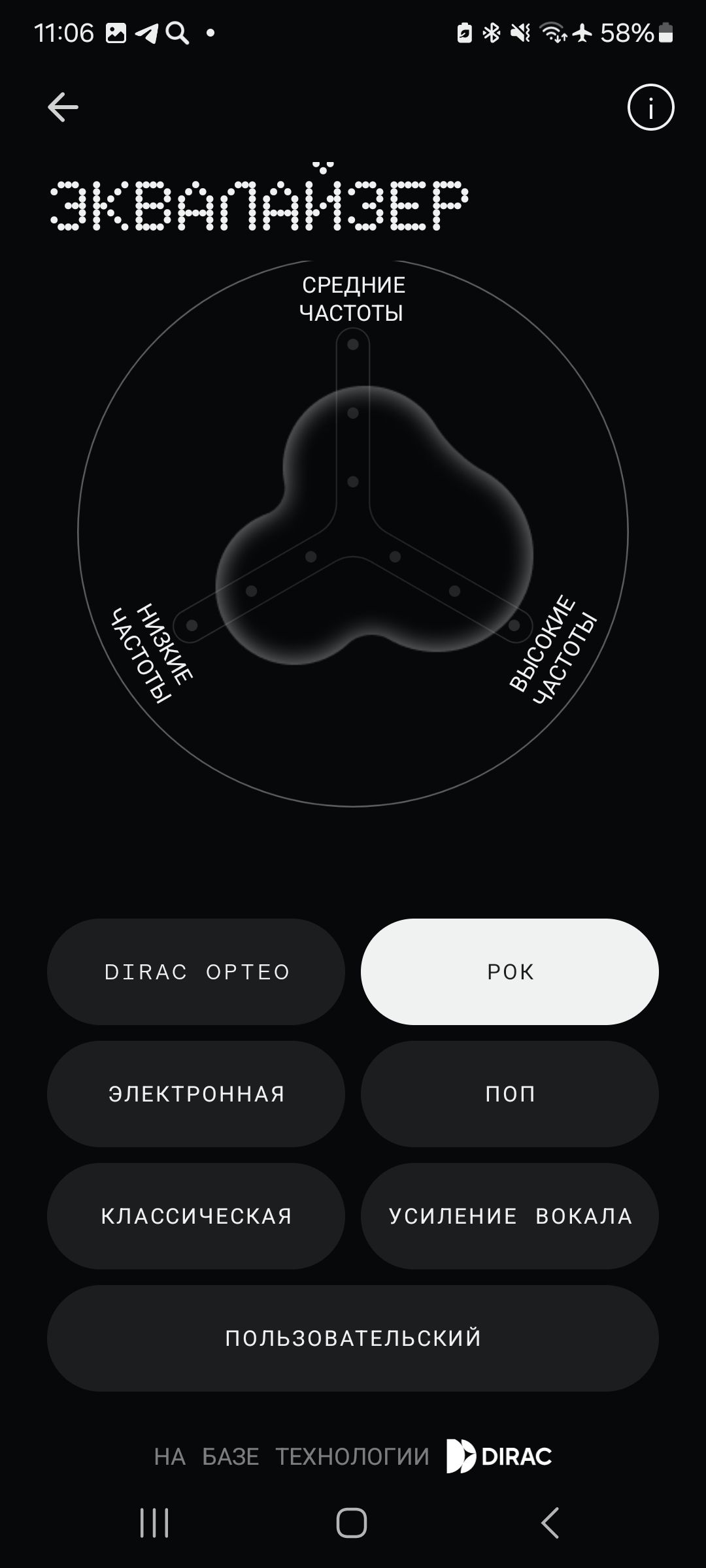Screen dimensions: 706x1568
Task: Open the Пользовательский custom preset
Action: [353, 1338]
